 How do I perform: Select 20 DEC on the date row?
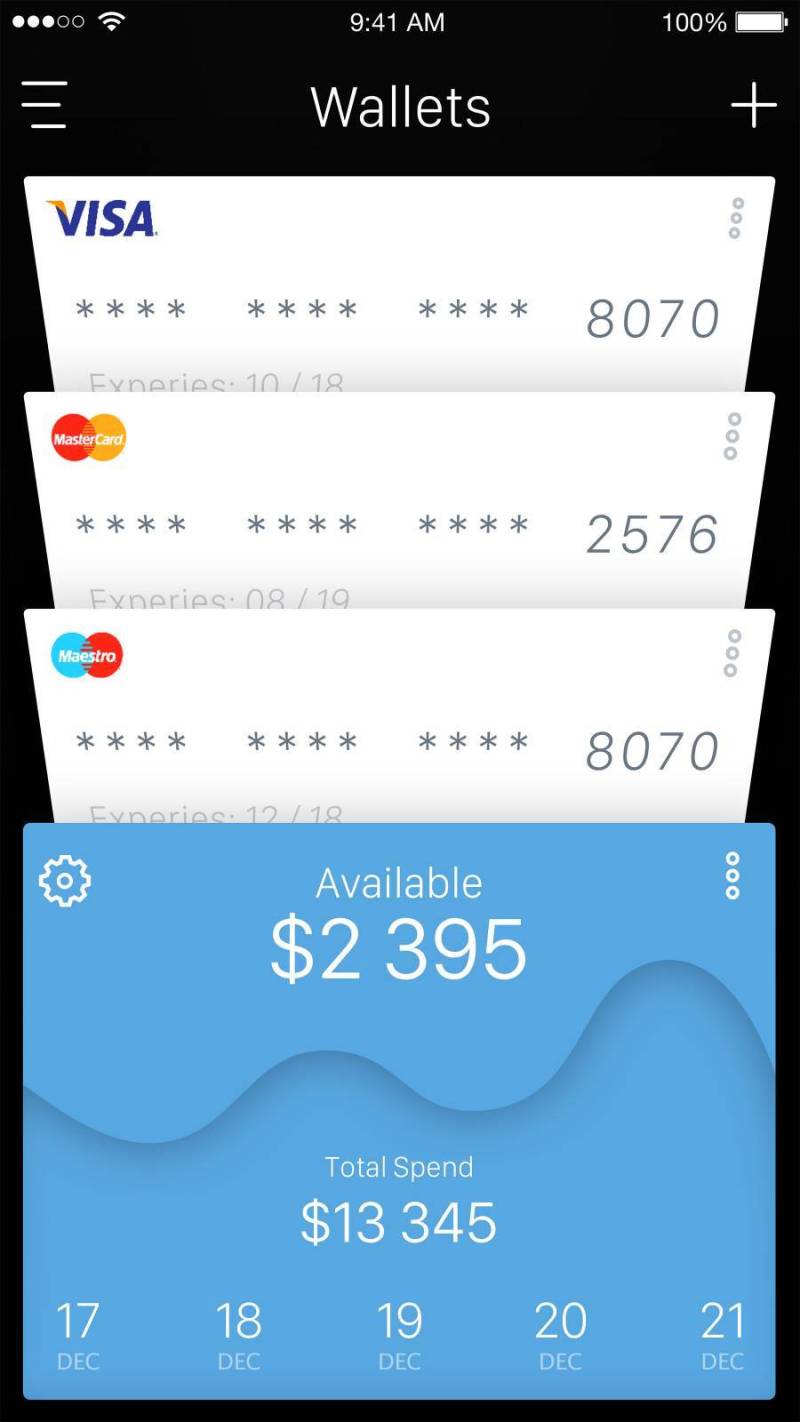560,1334
